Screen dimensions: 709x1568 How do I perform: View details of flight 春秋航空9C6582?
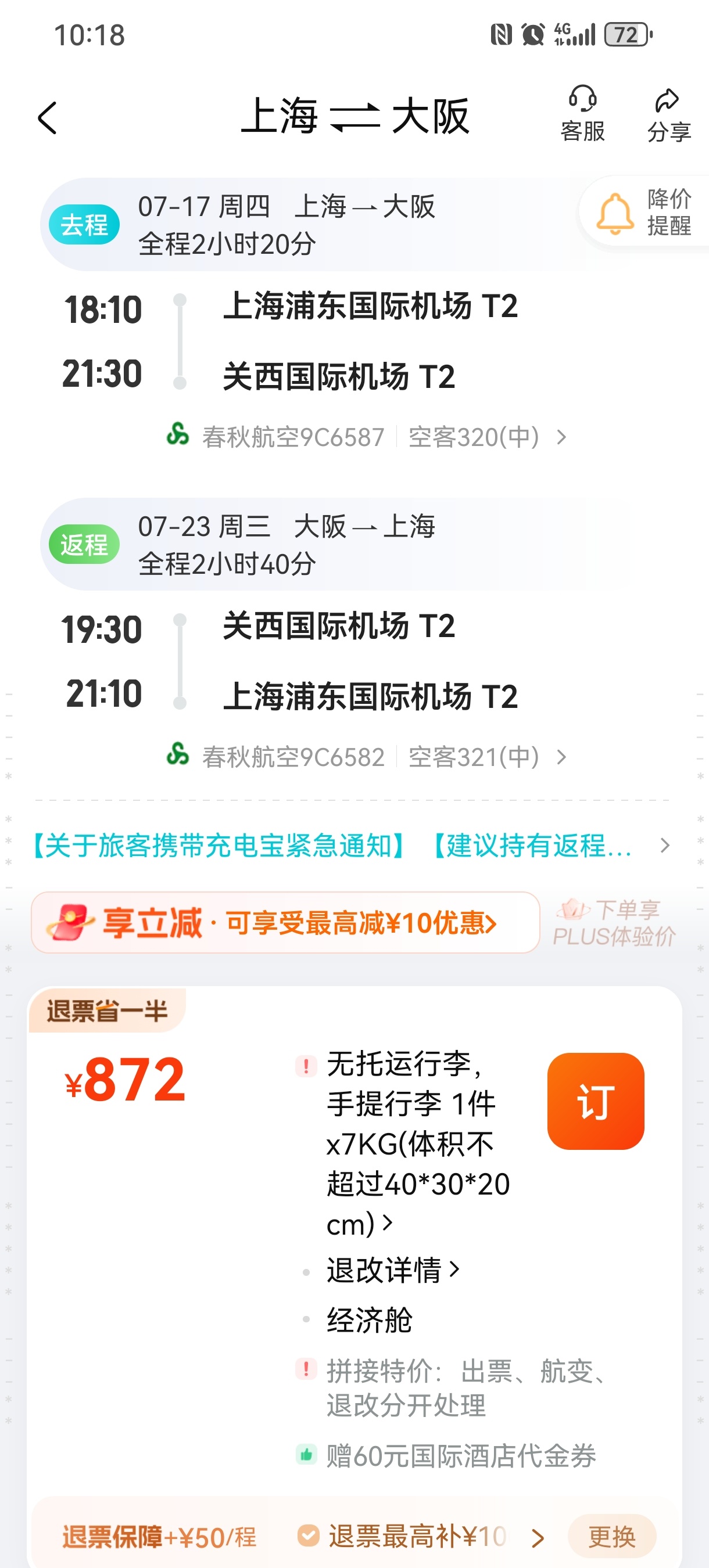click(366, 757)
